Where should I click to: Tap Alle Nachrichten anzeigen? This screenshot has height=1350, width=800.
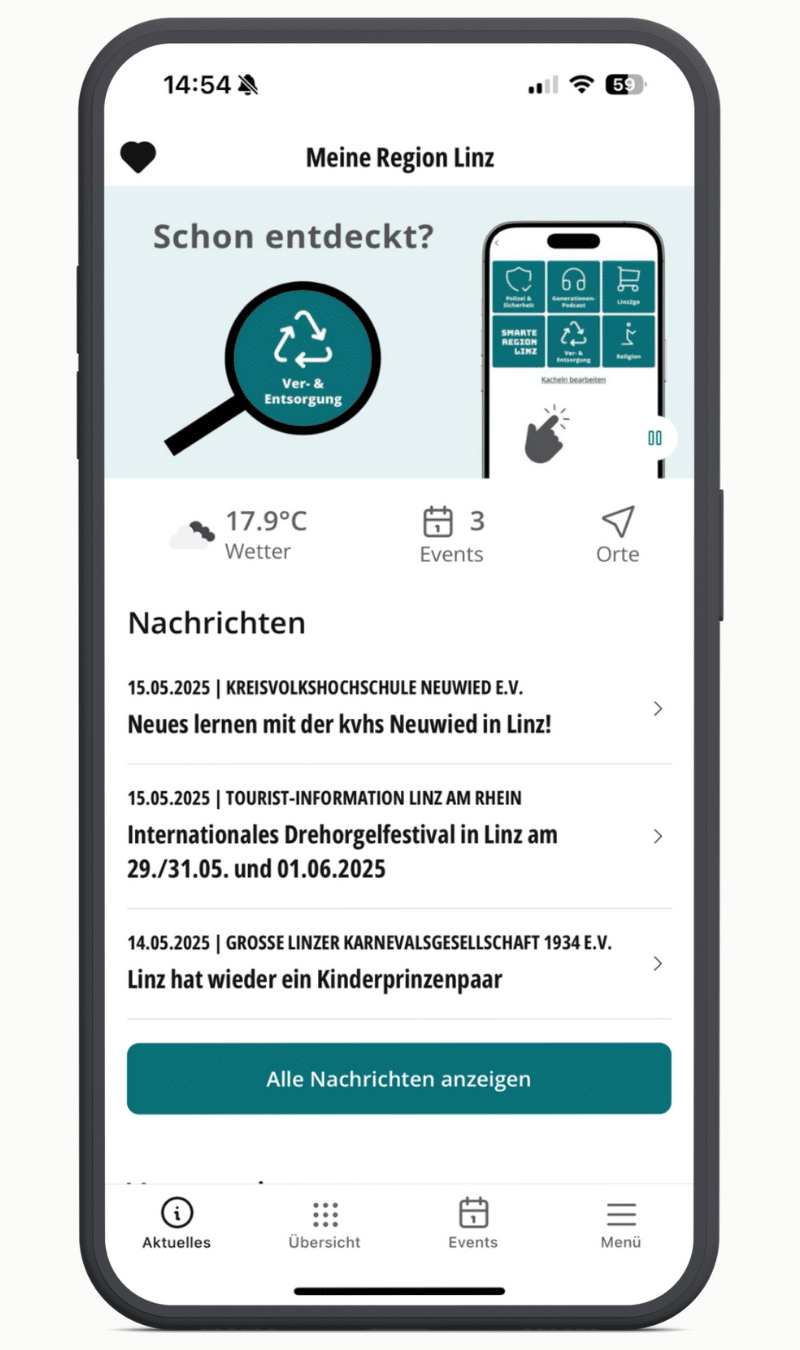coord(398,1079)
